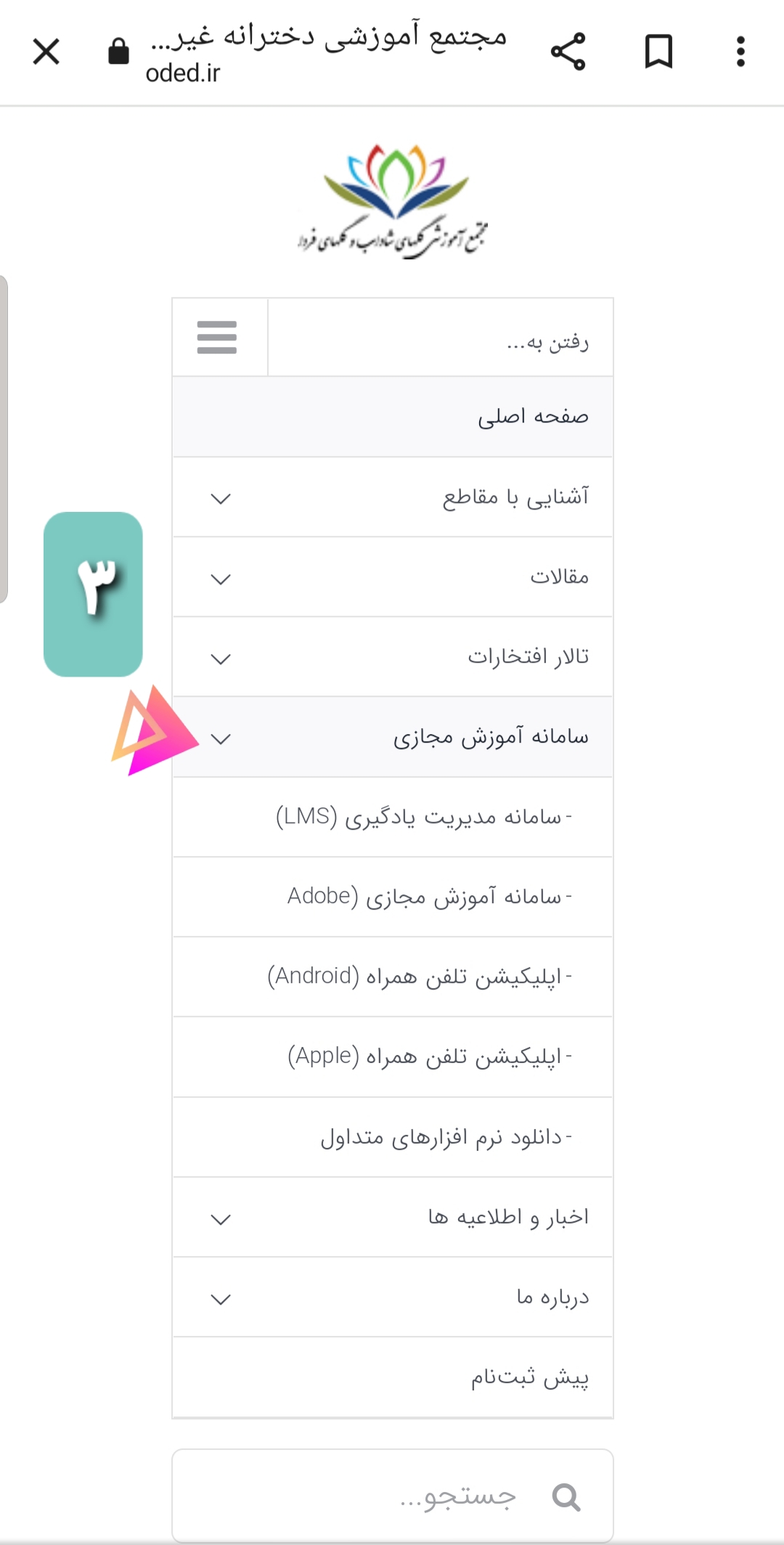Expand تالار افتخارات submenu
784x1545 pixels.
[x=221, y=659]
